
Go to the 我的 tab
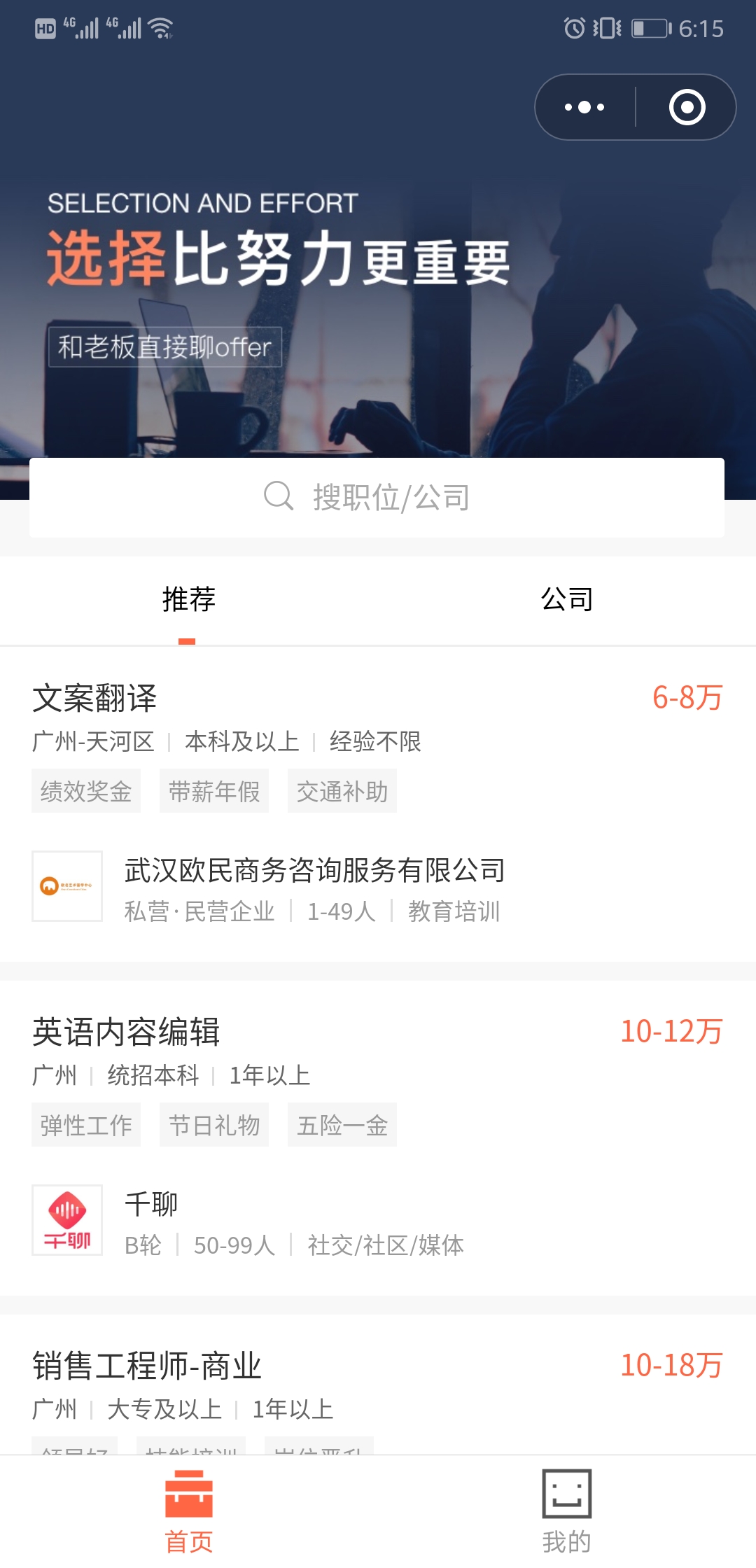[x=566, y=1512]
